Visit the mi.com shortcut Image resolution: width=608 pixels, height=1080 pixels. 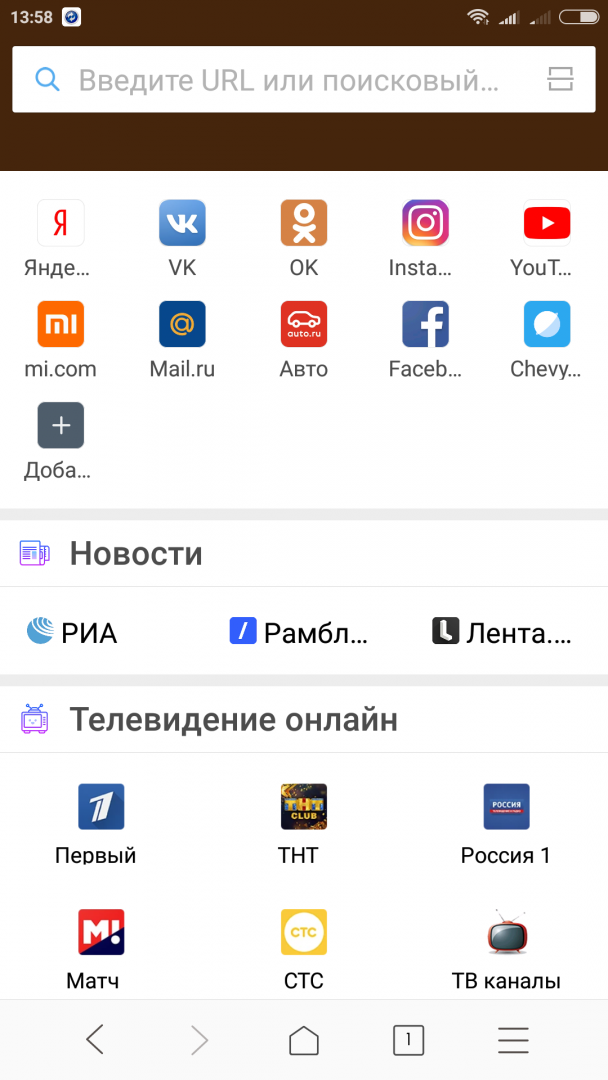[60, 325]
